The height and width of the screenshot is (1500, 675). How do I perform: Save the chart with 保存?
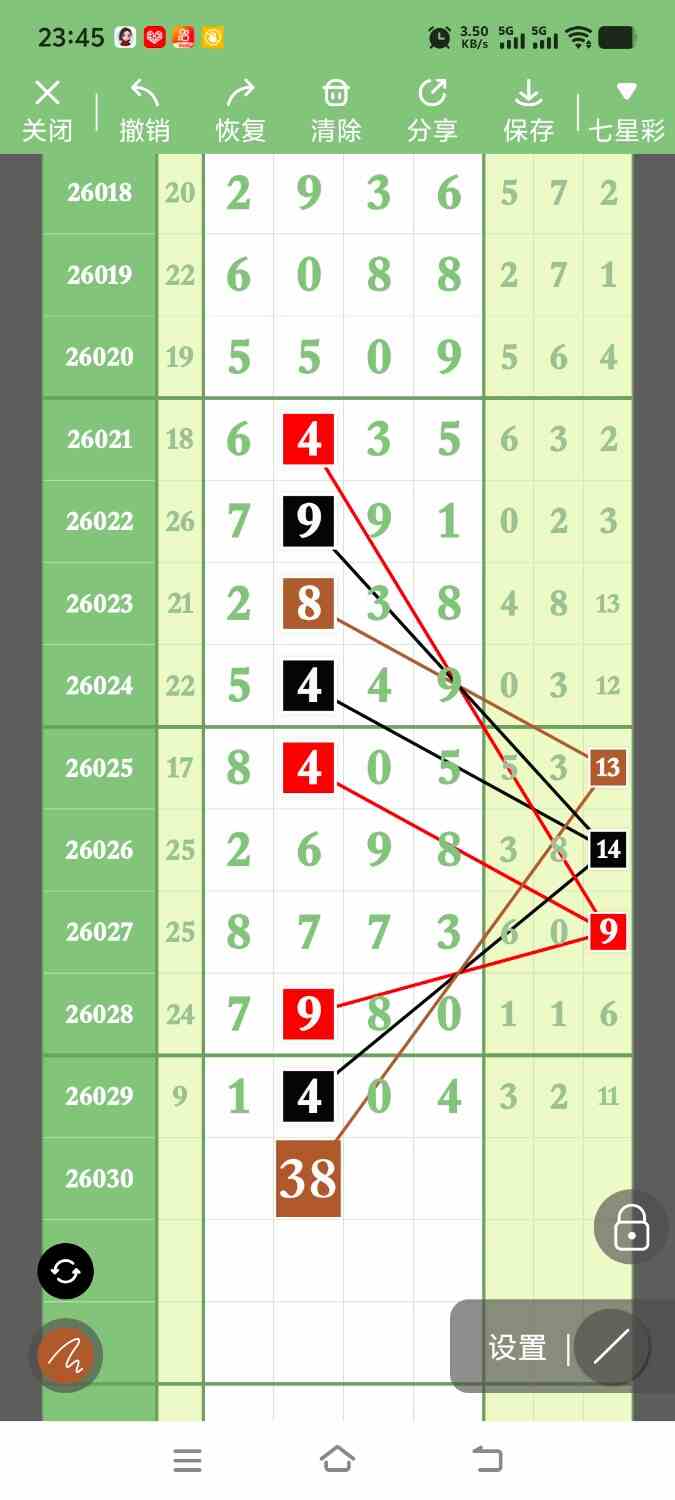tap(528, 112)
